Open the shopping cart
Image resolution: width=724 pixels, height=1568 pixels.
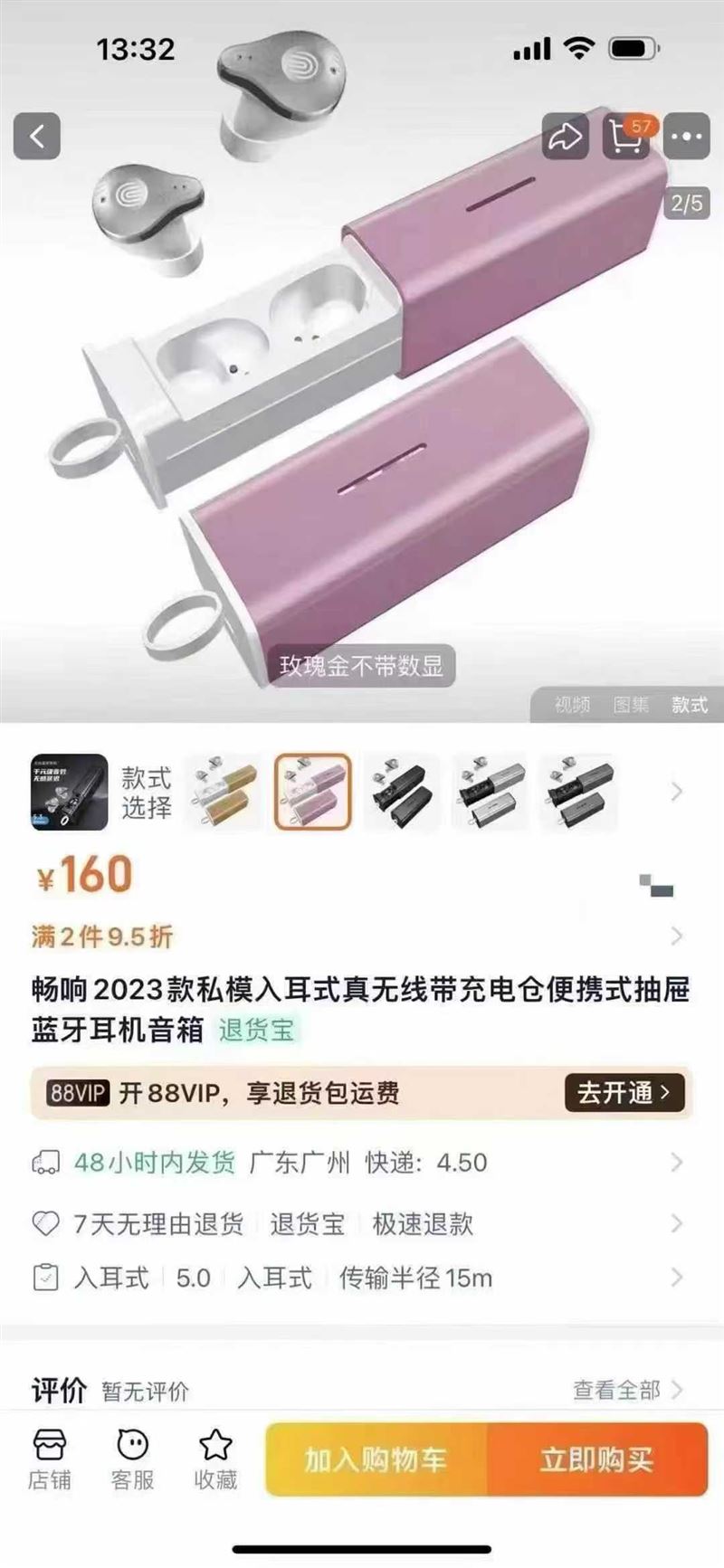pos(626,138)
